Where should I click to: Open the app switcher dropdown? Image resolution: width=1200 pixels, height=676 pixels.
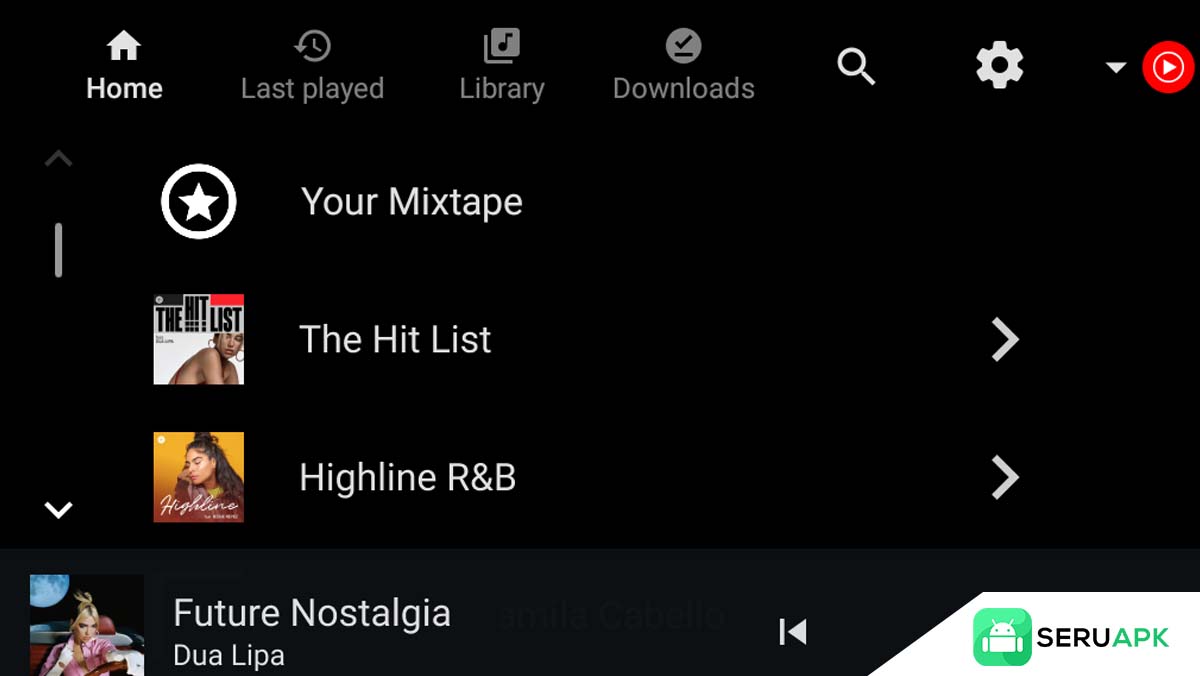1116,68
